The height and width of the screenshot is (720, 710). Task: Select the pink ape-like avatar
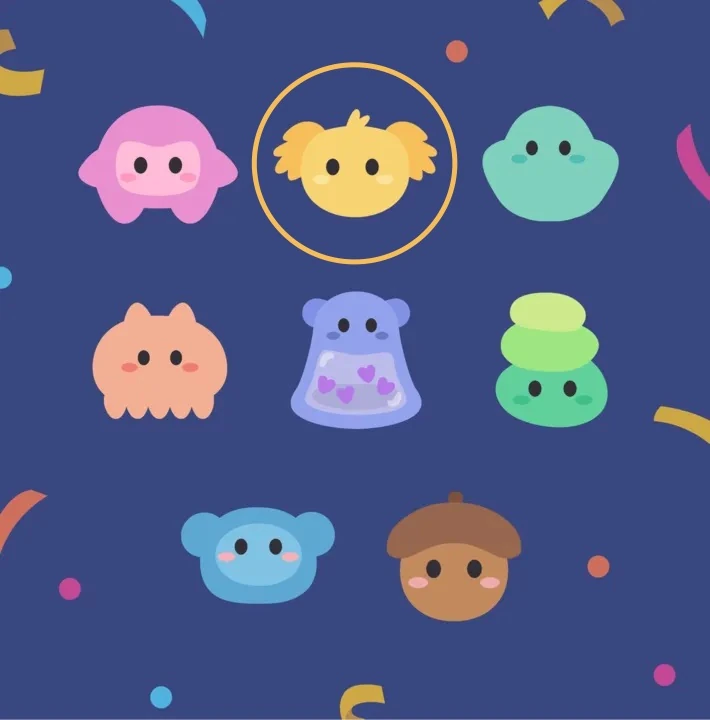coord(158,164)
